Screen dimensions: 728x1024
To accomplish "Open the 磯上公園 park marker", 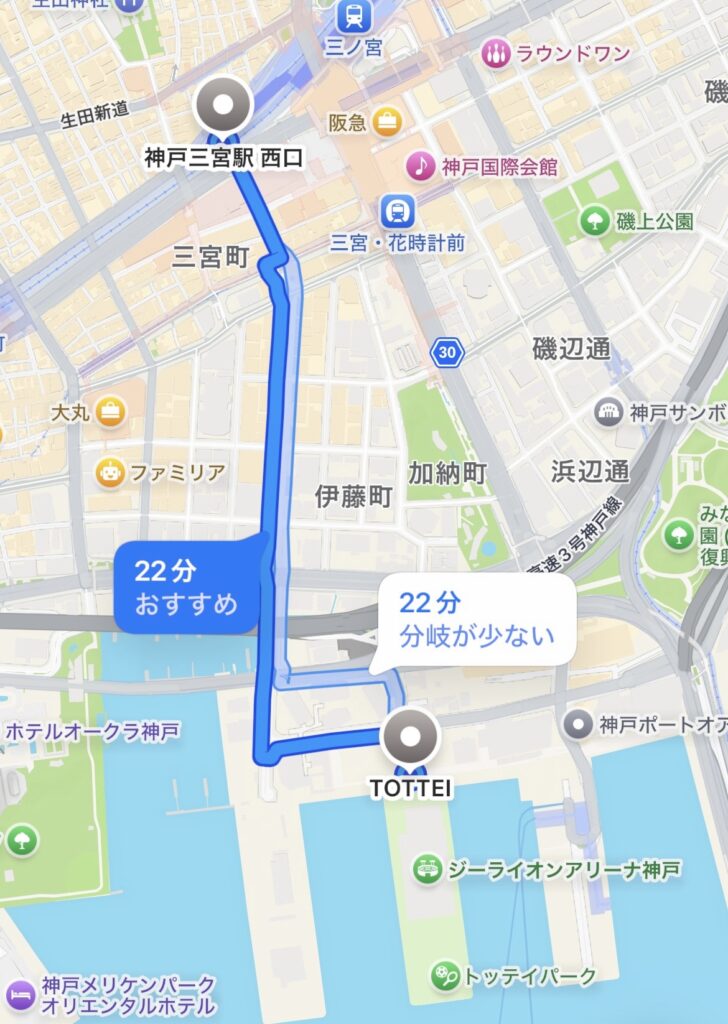I will click(x=596, y=220).
